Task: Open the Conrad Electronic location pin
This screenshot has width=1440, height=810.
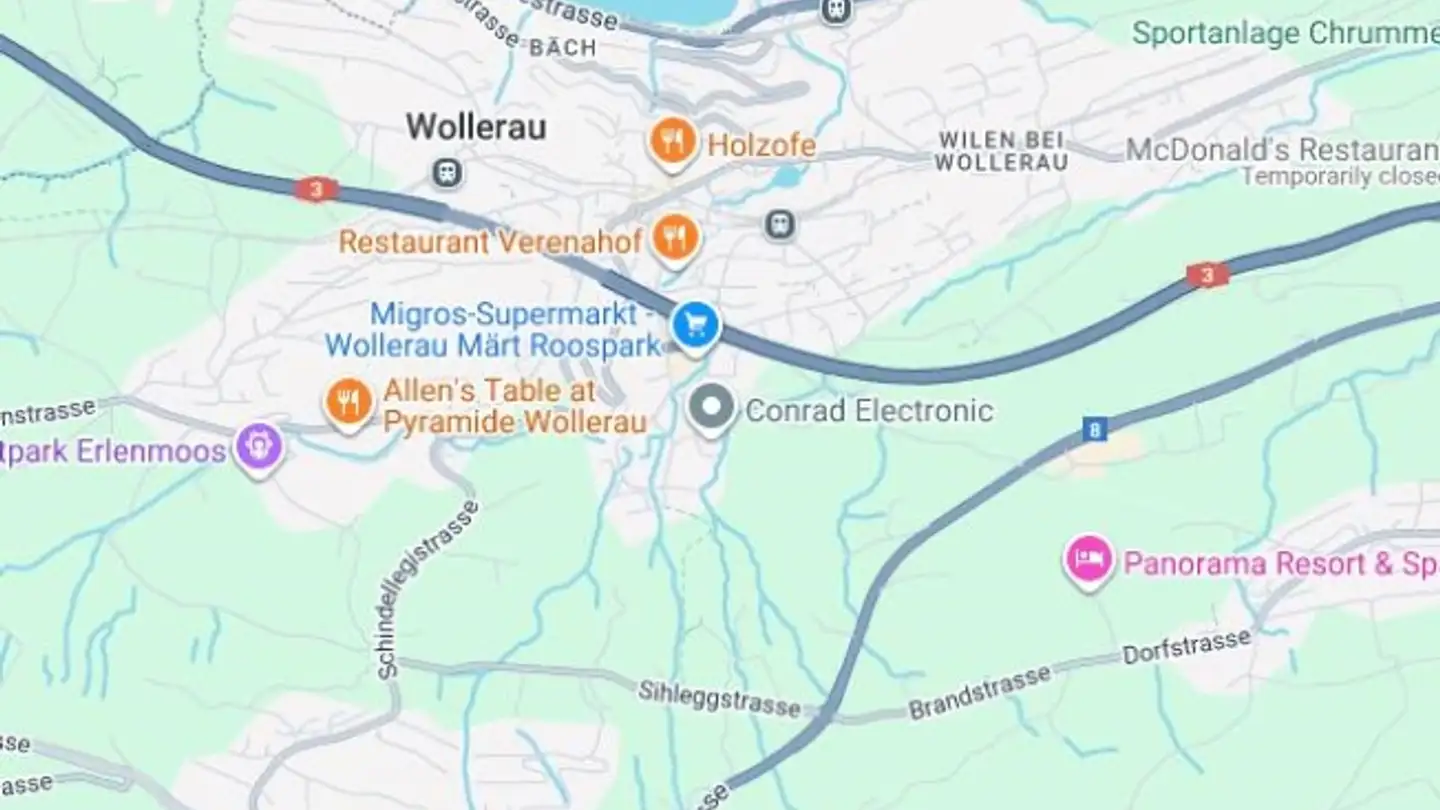Action: (712, 409)
